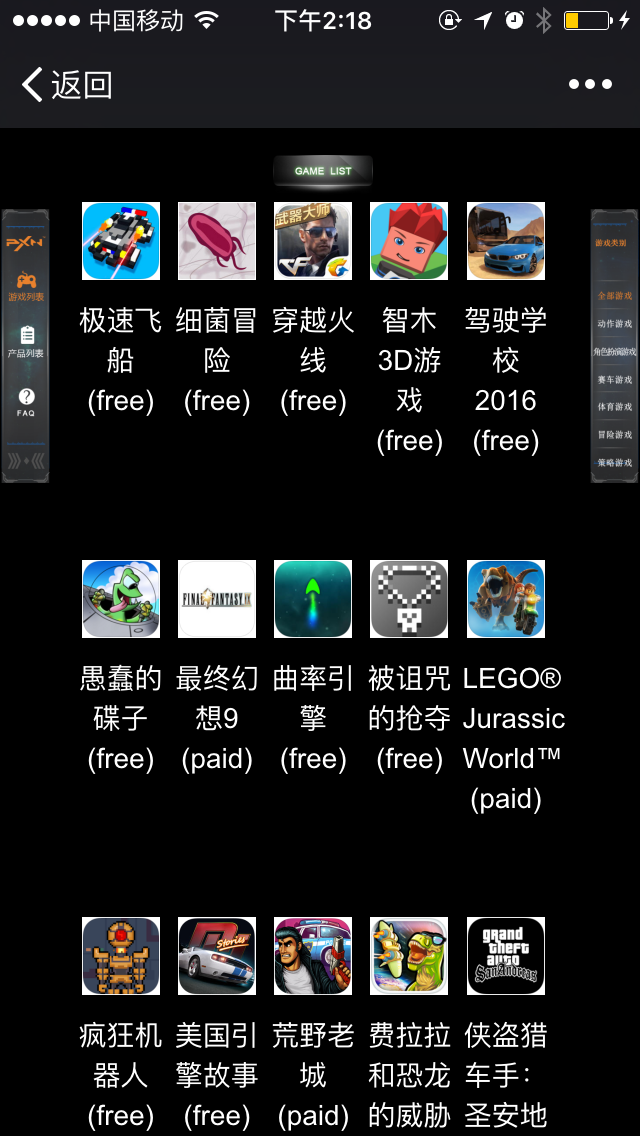Open the three-dot overflow menu

pyautogui.click(x=590, y=85)
